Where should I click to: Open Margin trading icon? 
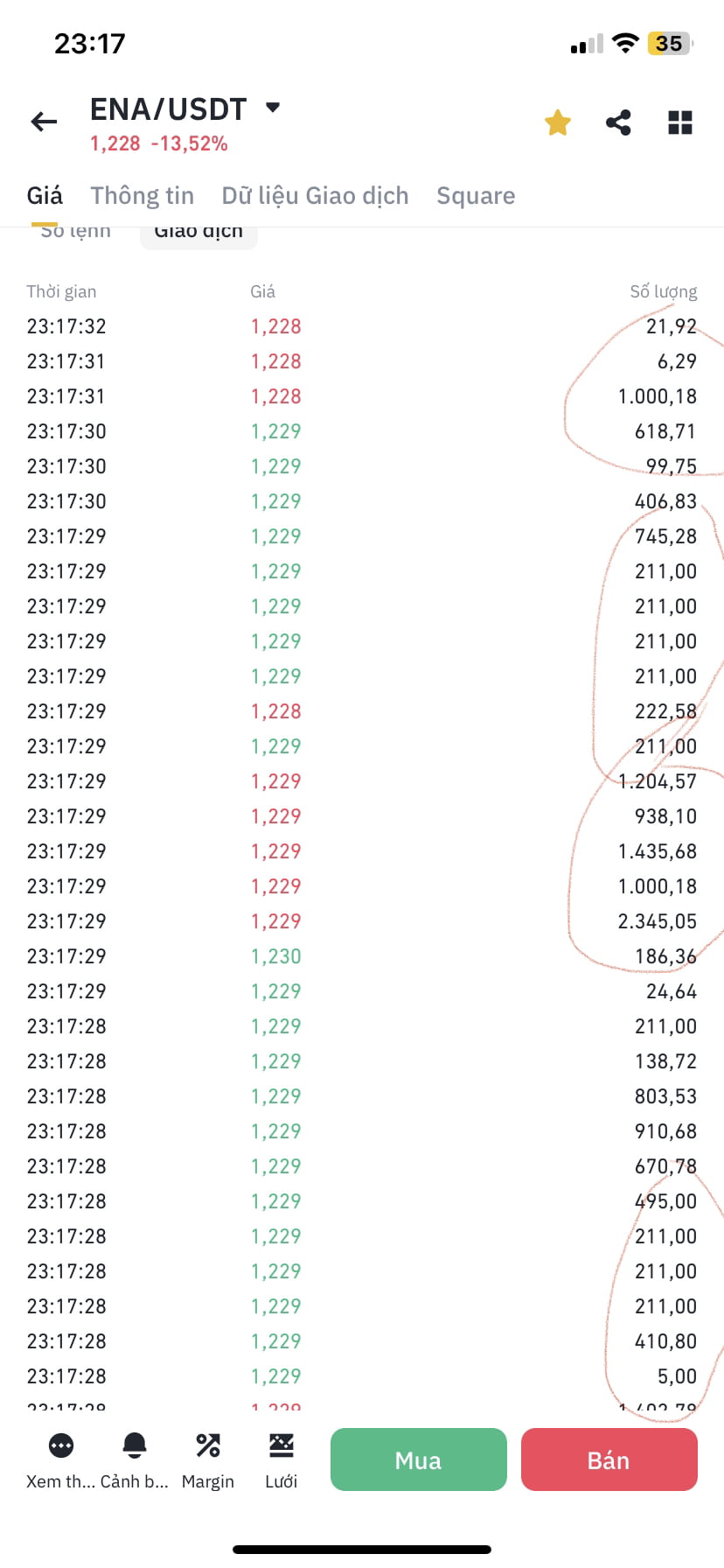coord(208,1445)
